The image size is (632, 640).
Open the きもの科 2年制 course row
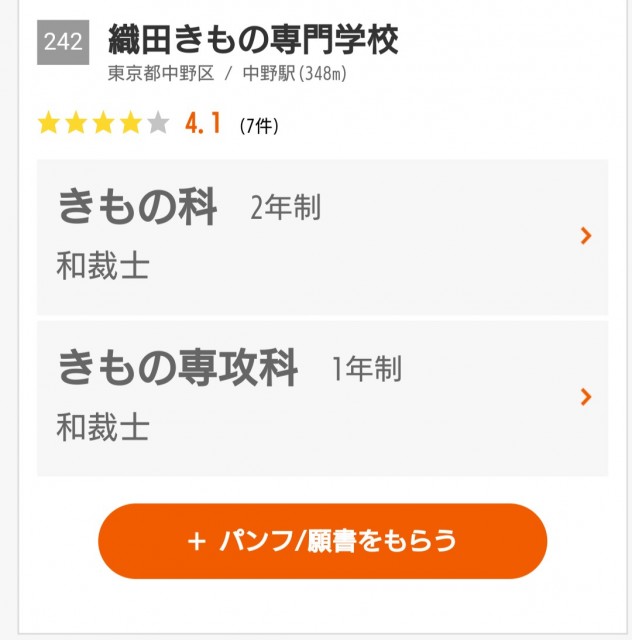(322, 237)
